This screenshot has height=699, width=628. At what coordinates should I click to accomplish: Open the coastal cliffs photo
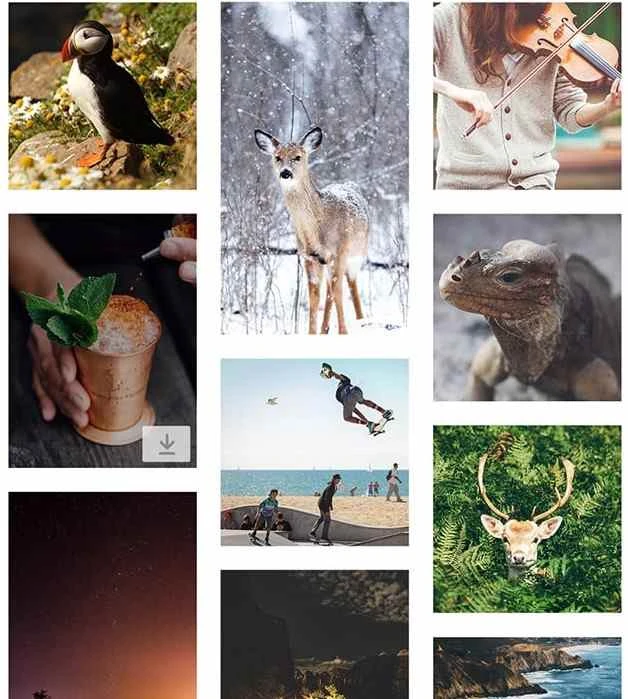[x=527, y=668]
